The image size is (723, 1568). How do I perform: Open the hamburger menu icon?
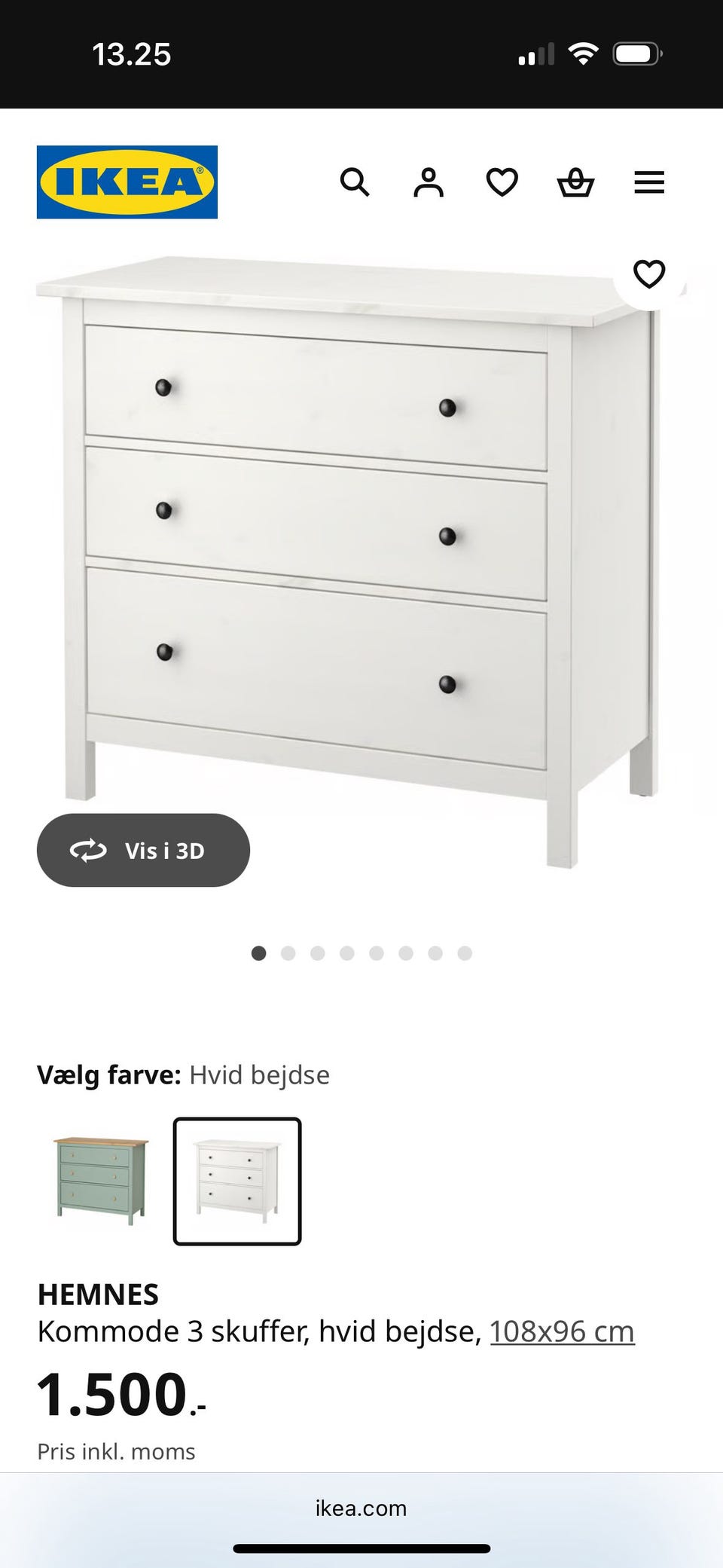[649, 182]
